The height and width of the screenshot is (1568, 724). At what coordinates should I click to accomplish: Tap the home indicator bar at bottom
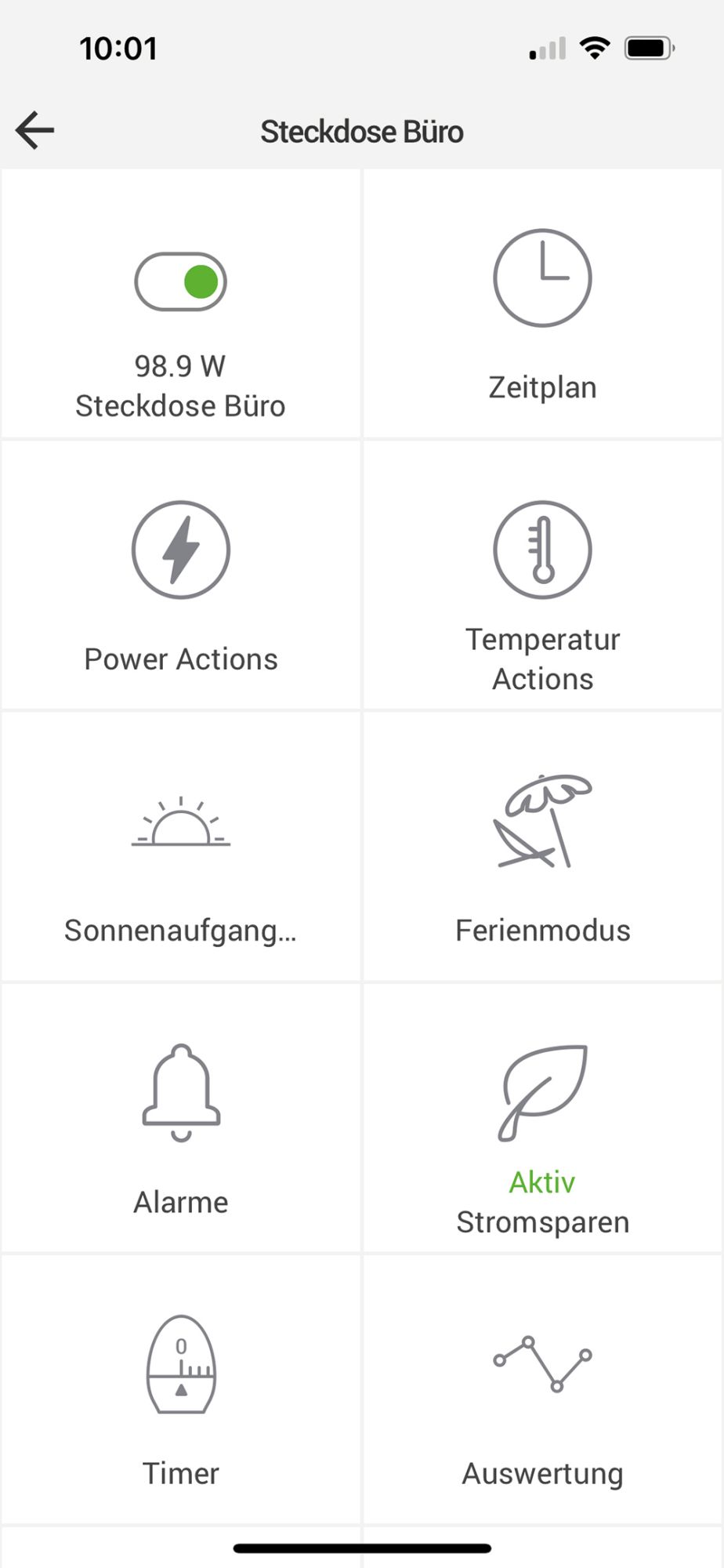coord(362,1546)
